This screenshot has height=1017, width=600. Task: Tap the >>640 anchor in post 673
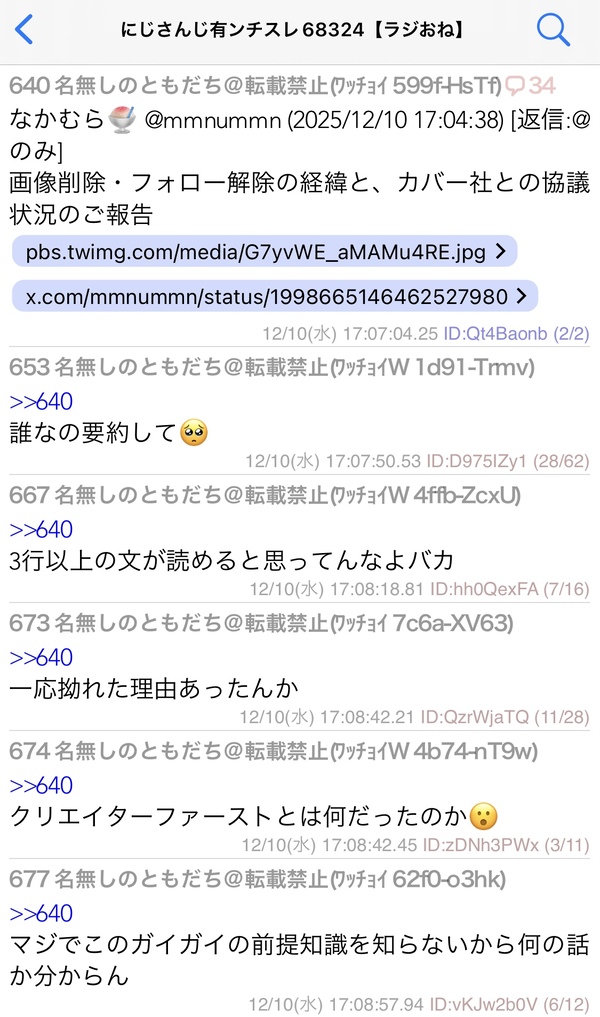(41, 658)
